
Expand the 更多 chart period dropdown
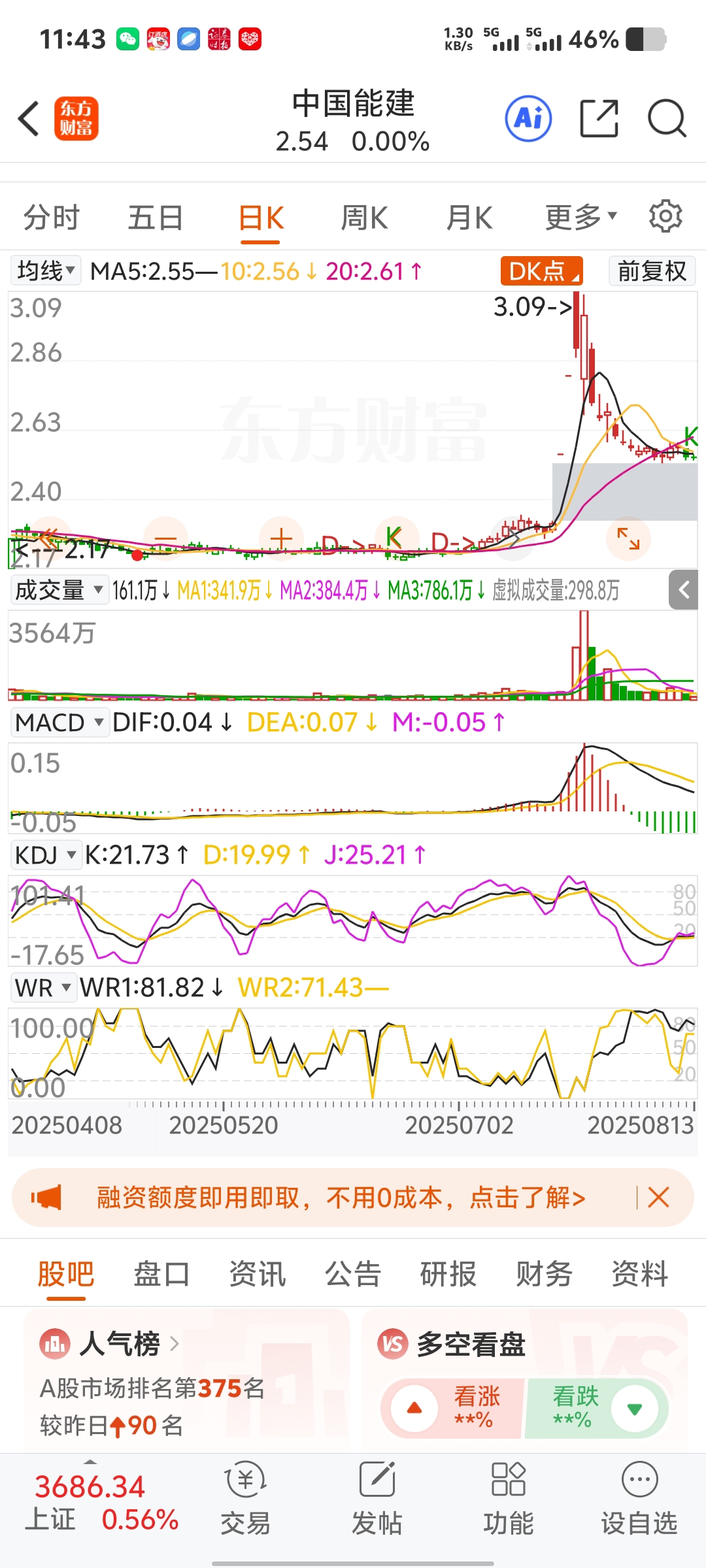pos(581,218)
